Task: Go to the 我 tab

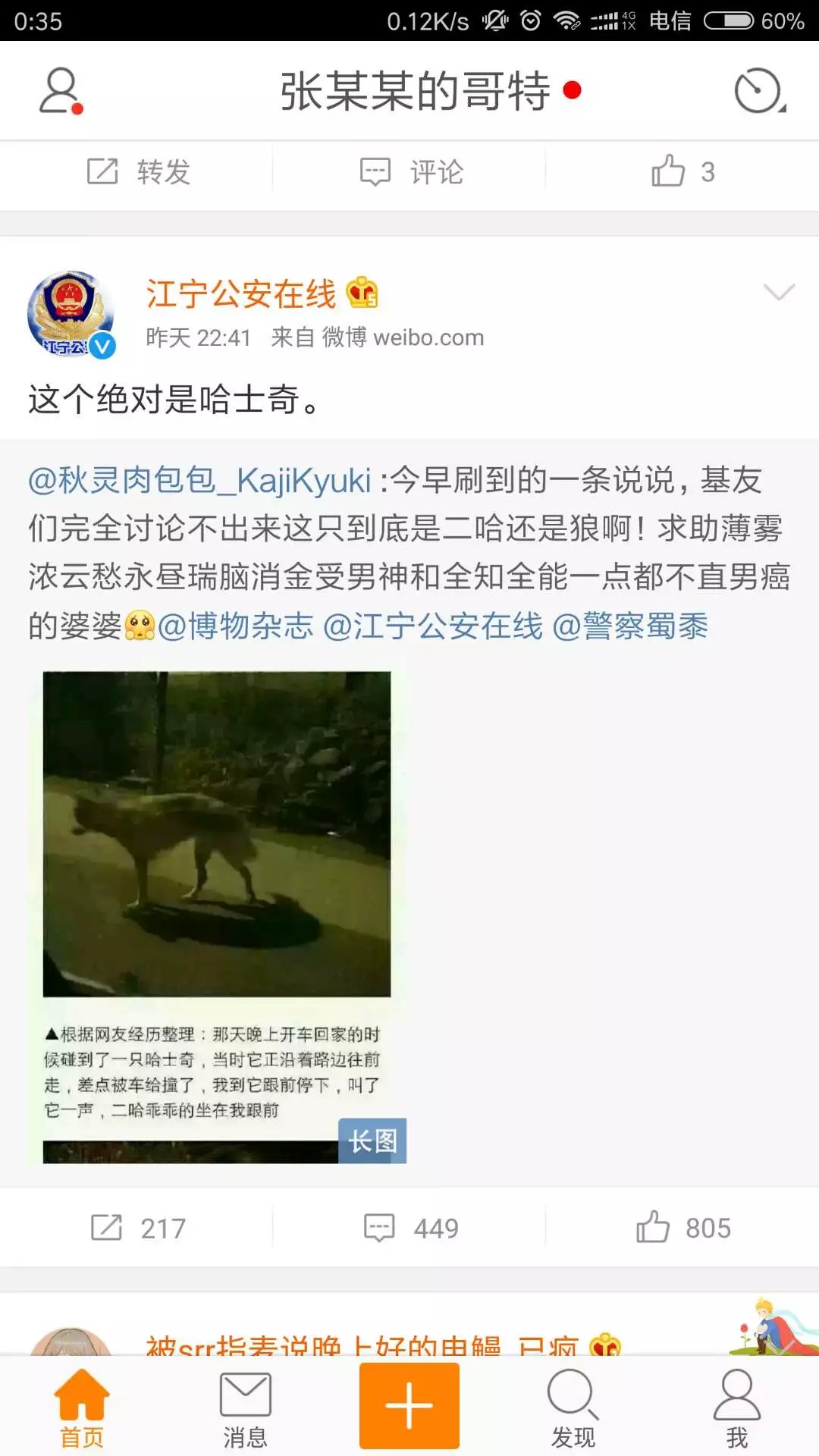Action: (x=736, y=1407)
